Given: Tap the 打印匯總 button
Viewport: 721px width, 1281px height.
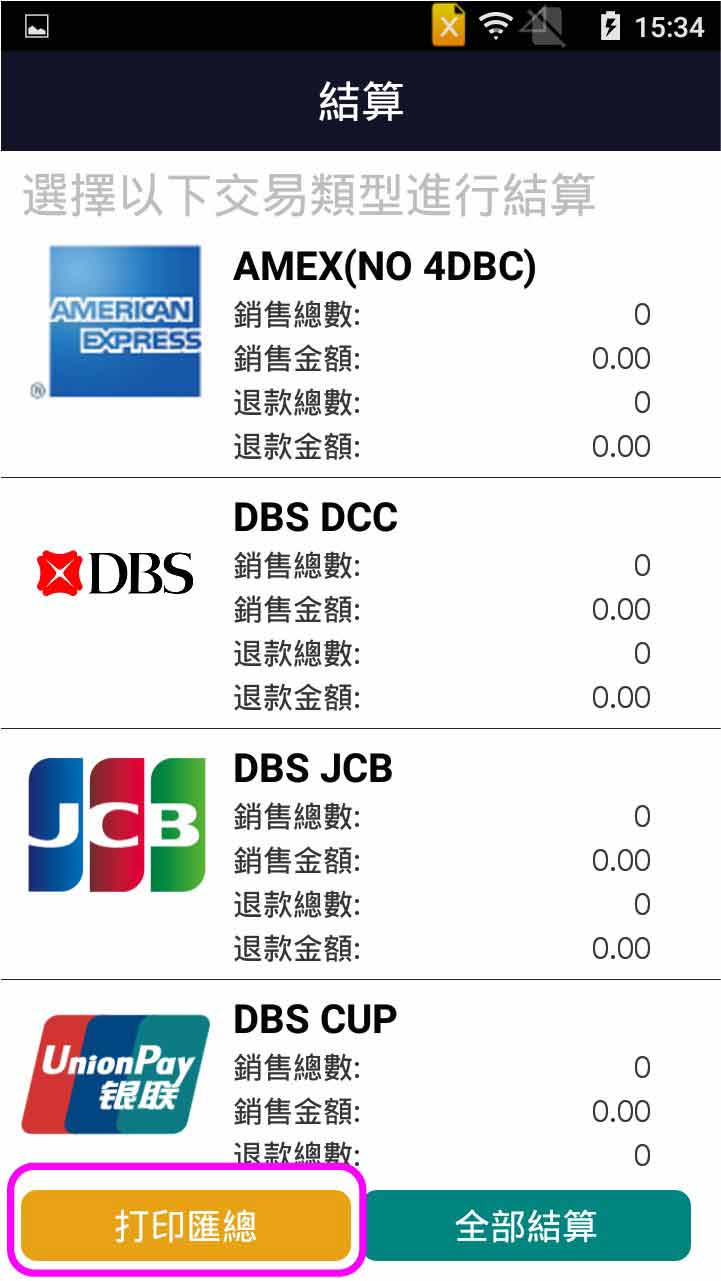Looking at the screenshot, I should tap(186, 1226).
